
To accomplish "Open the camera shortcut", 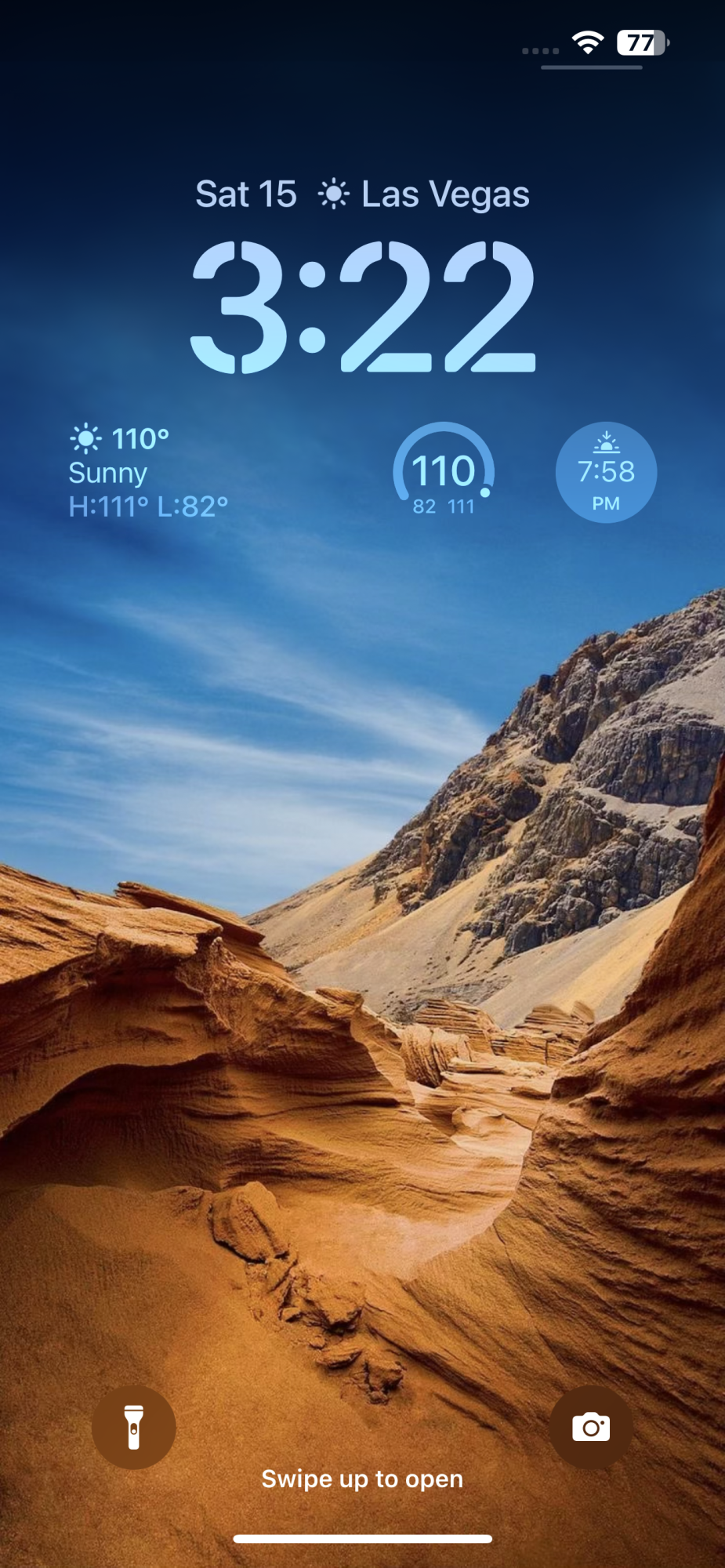I will pos(591,1427).
